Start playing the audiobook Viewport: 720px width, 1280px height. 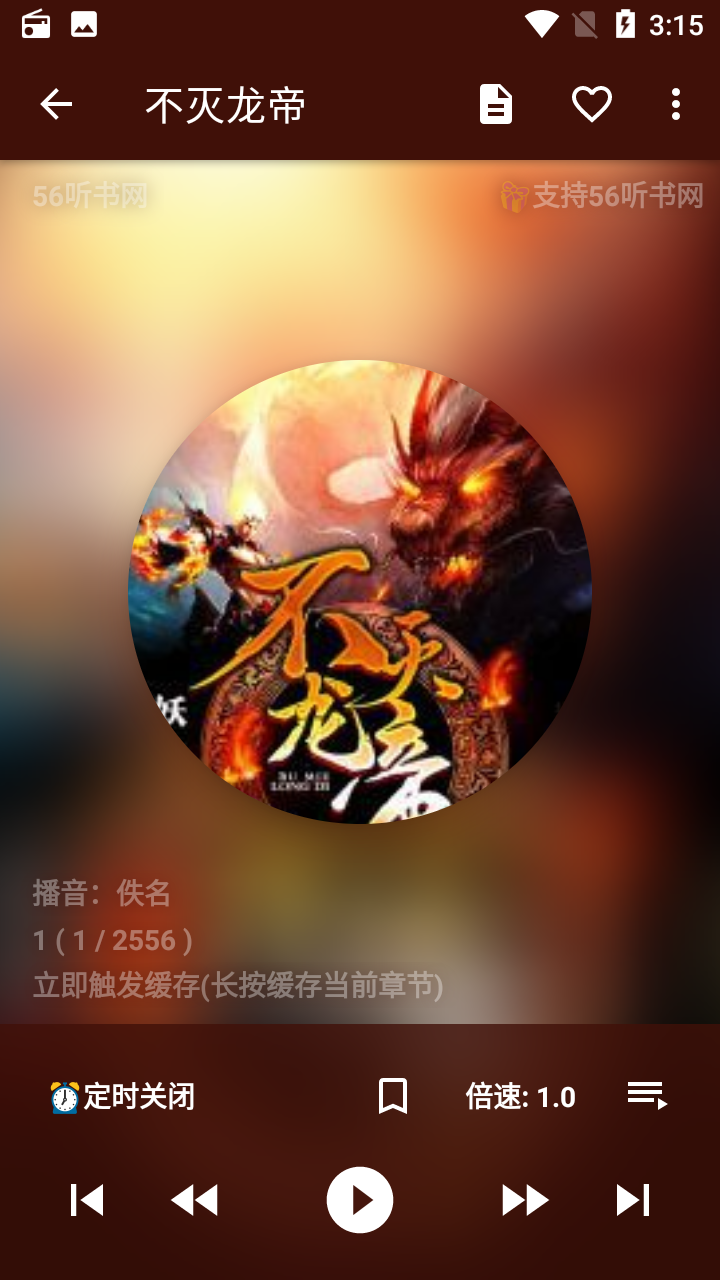[360, 1200]
